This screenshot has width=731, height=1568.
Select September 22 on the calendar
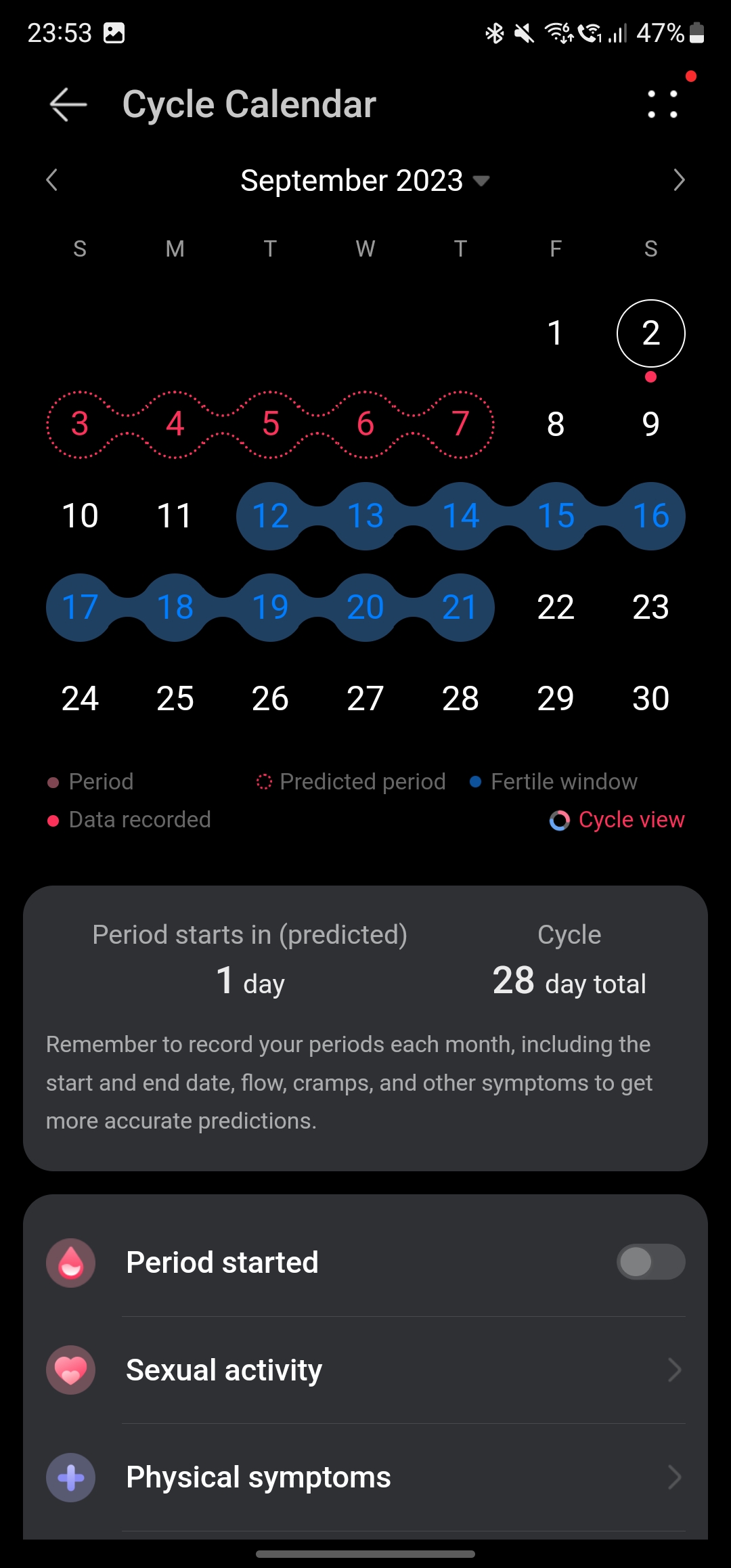tap(556, 607)
